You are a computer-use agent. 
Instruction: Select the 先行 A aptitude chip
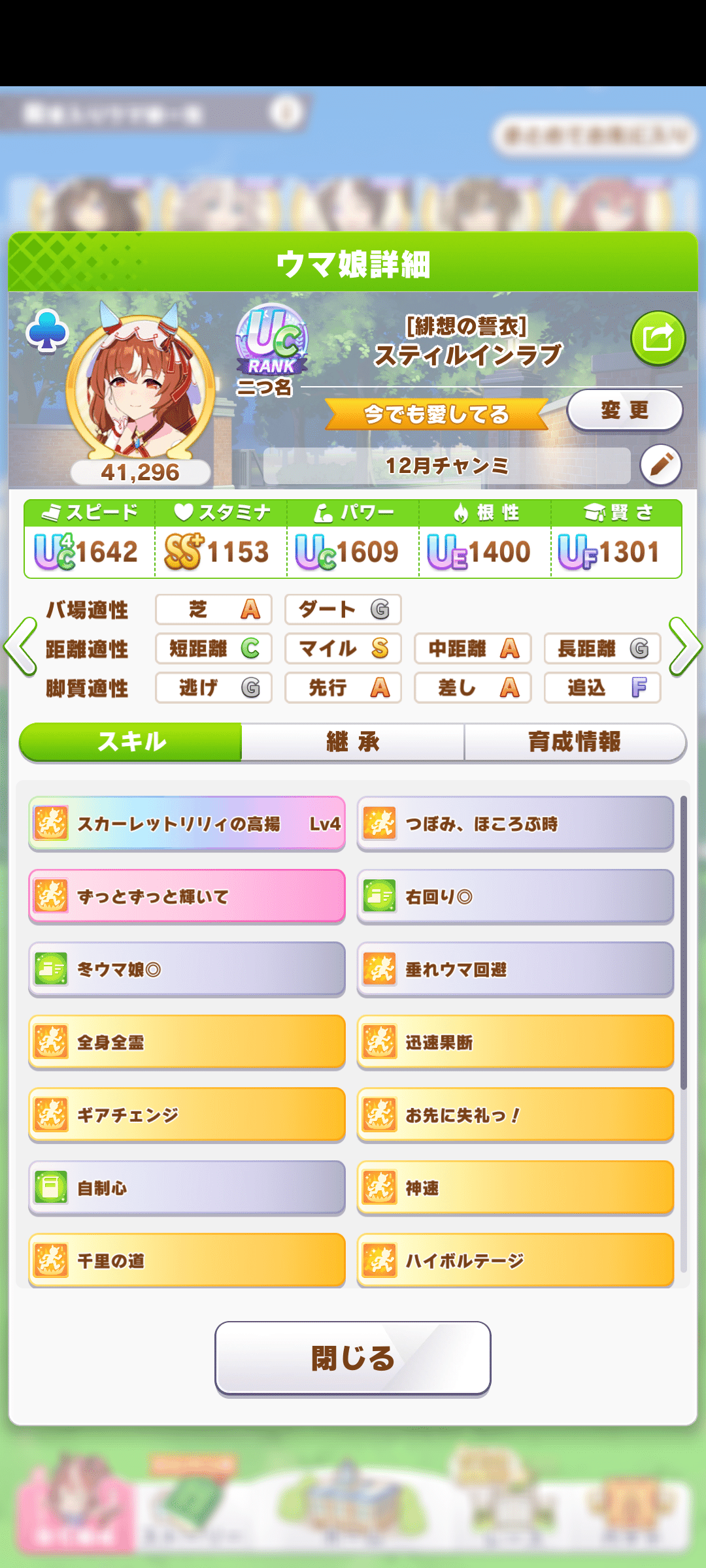coord(343,688)
